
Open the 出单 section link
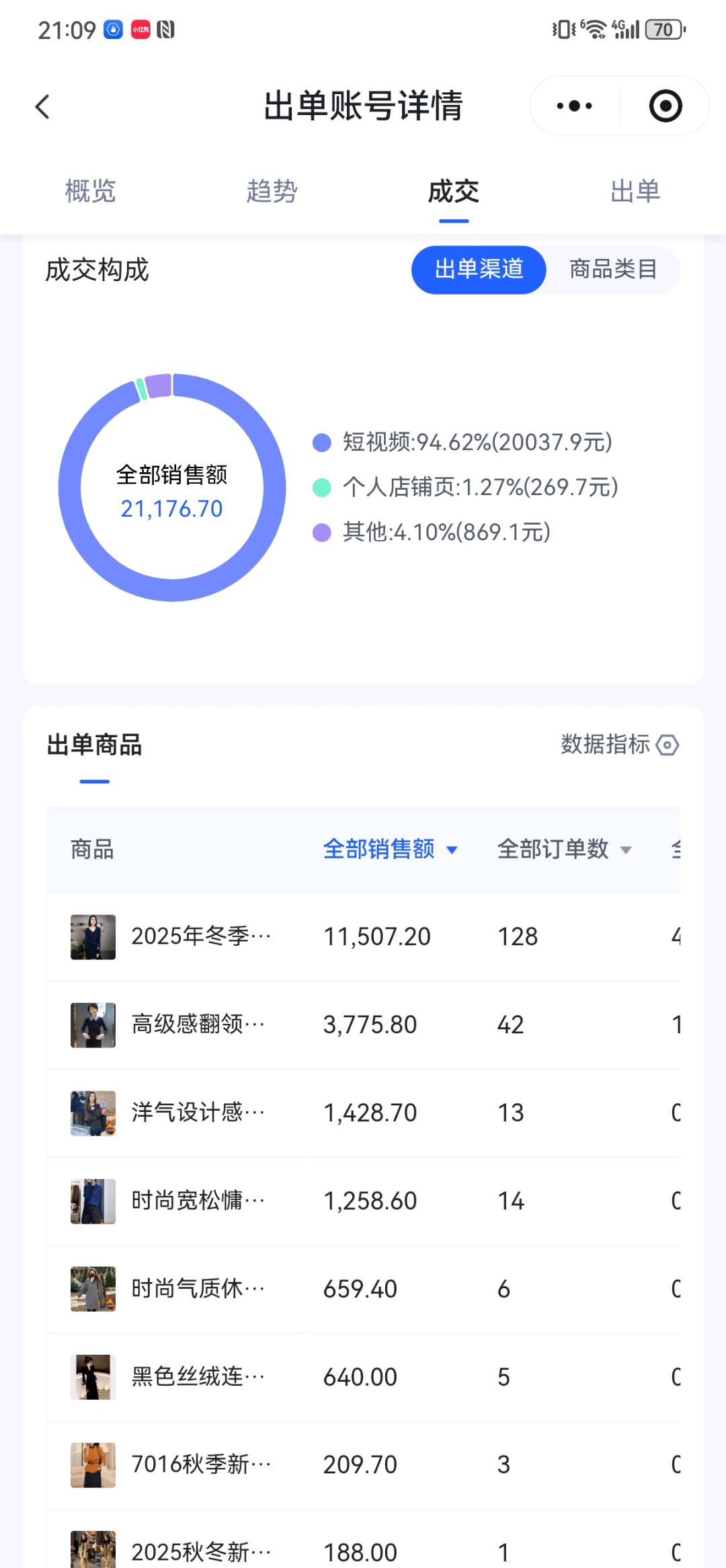[635, 191]
